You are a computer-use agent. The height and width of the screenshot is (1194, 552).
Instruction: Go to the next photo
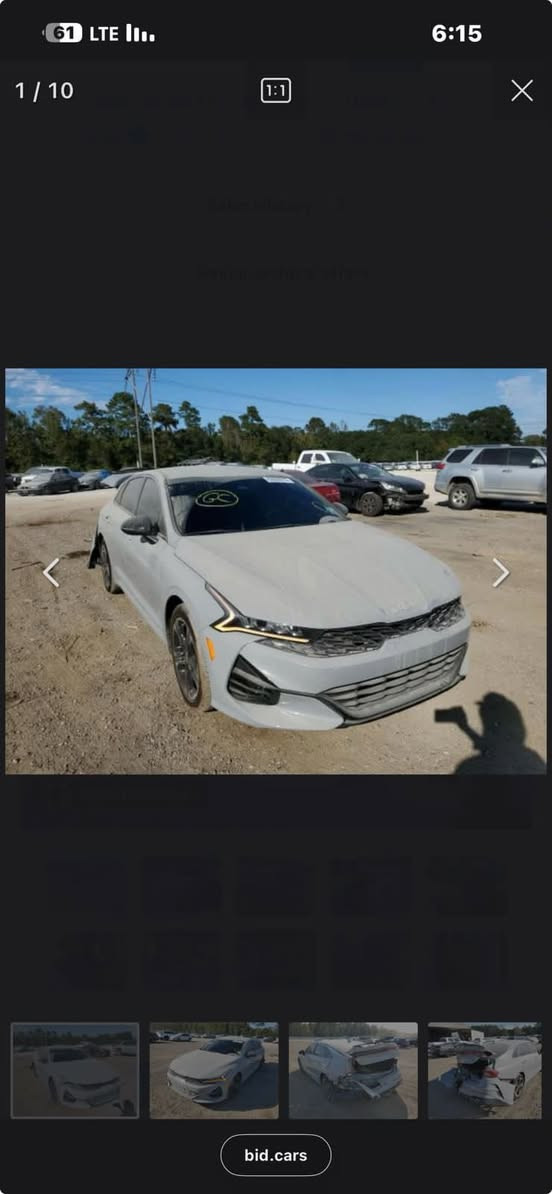(x=500, y=573)
